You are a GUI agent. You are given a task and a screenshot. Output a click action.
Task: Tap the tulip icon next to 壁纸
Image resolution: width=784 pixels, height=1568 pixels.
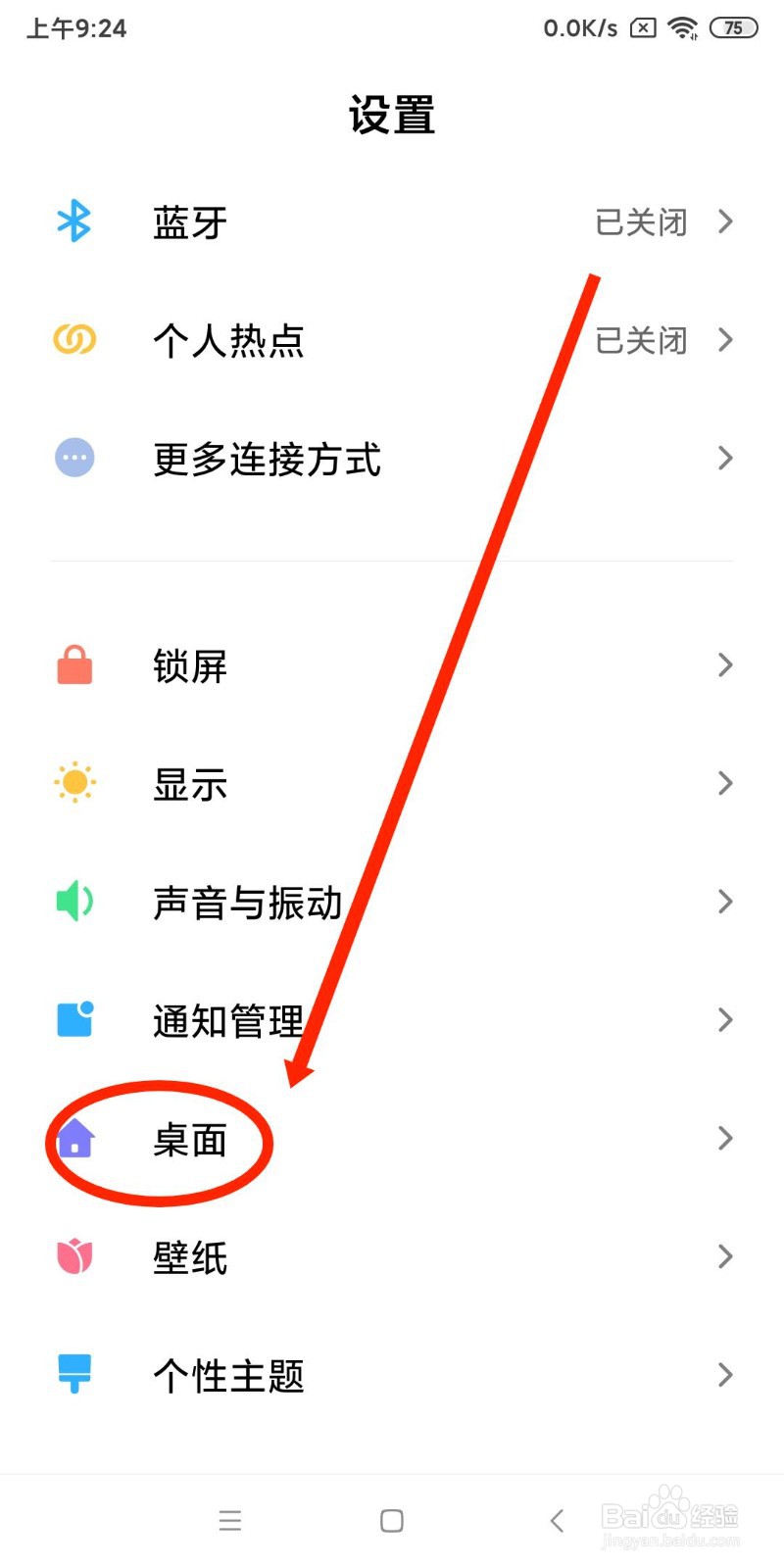coord(73,1256)
